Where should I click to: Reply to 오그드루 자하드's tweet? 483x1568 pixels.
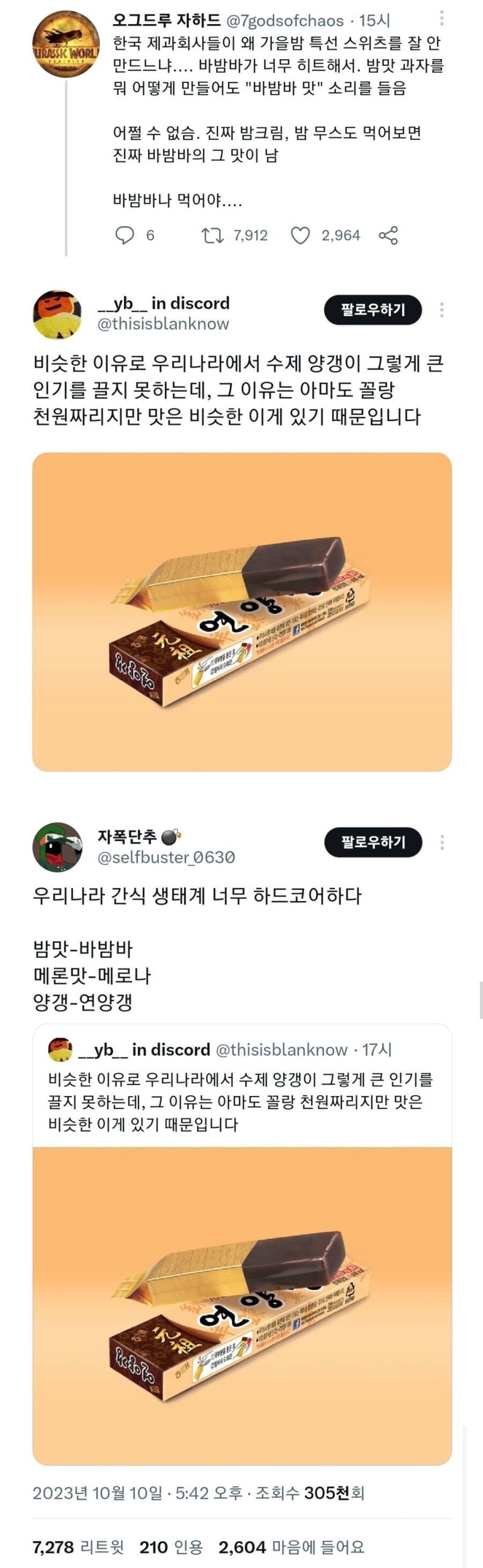tap(125, 235)
